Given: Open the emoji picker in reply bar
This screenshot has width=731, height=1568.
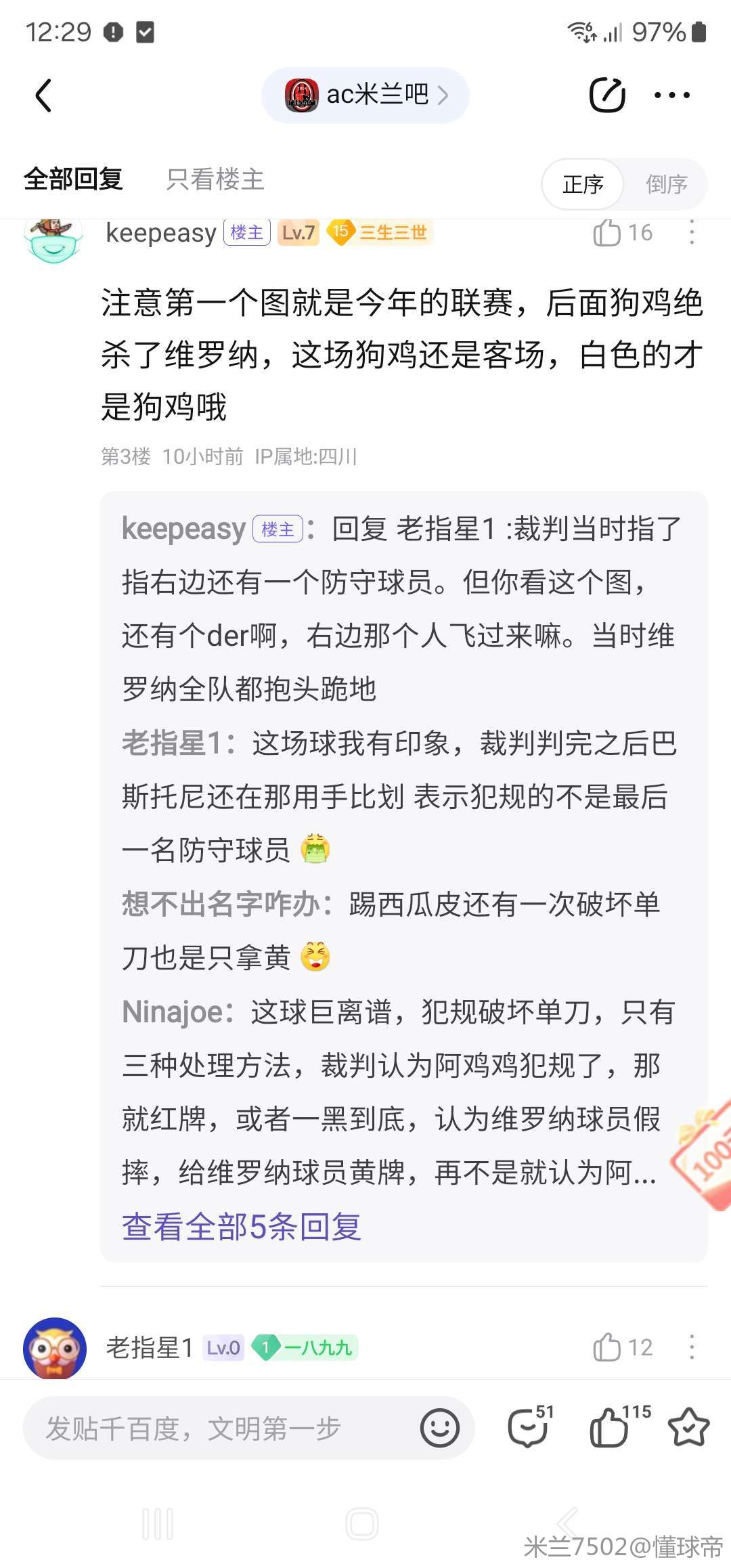Looking at the screenshot, I should (439, 1428).
